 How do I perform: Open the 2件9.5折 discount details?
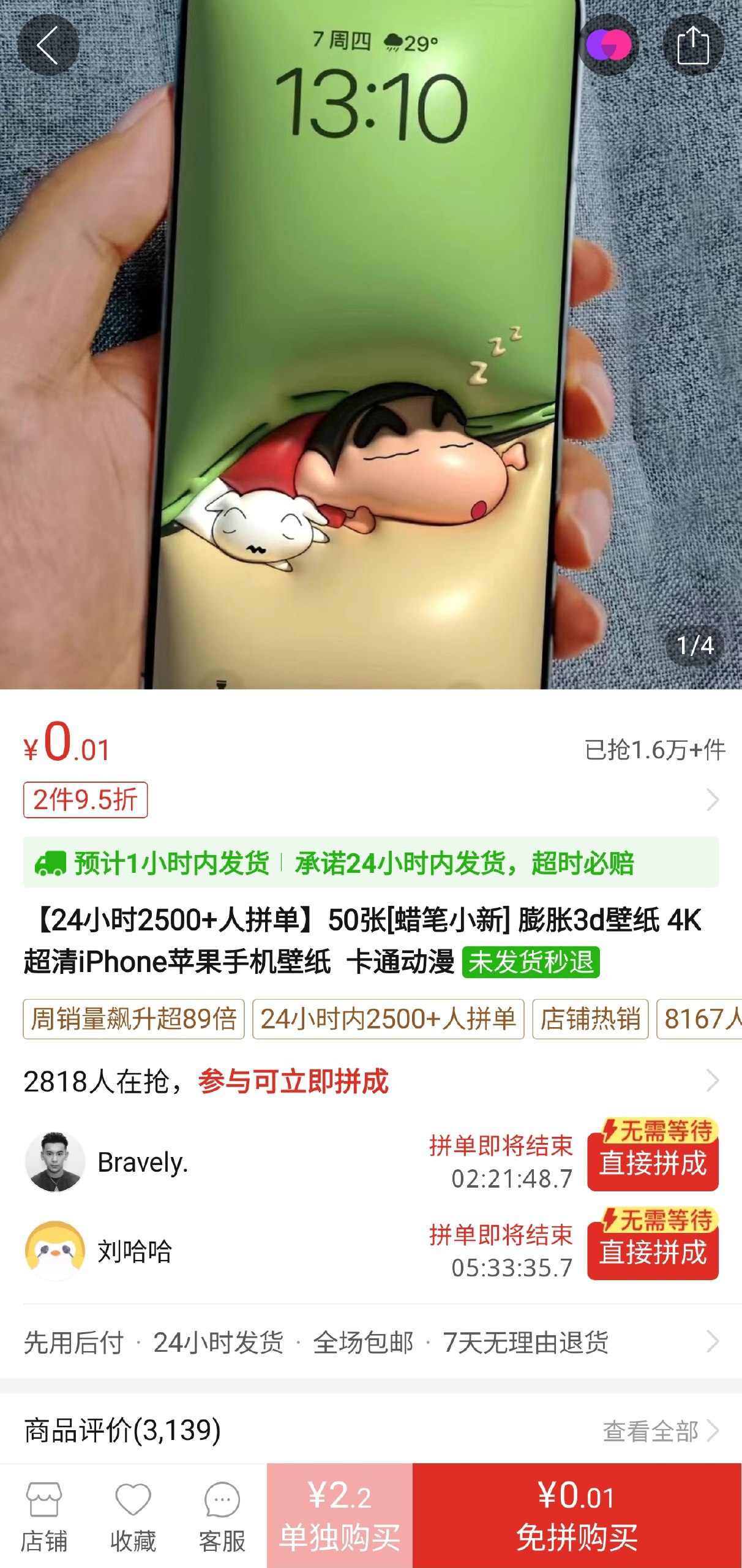coord(86,800)
